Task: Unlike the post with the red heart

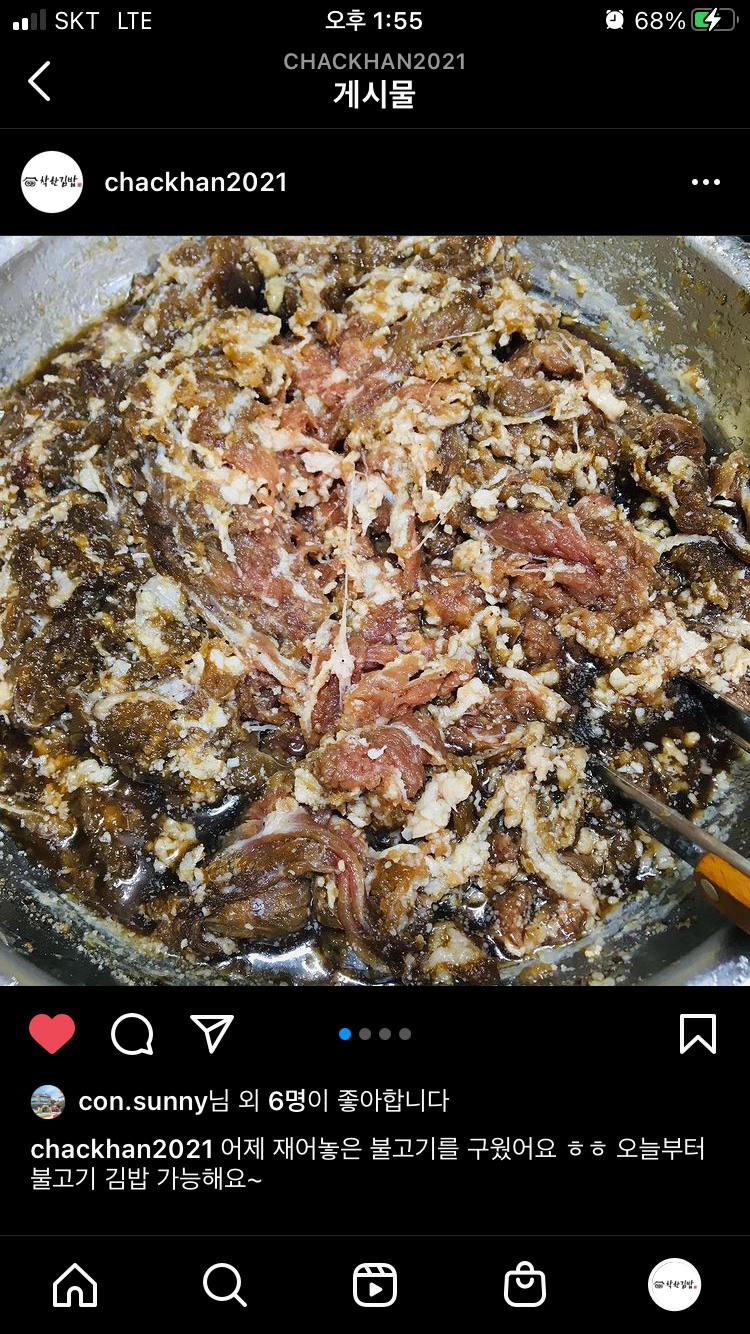Action: [x=52, y=1034]
